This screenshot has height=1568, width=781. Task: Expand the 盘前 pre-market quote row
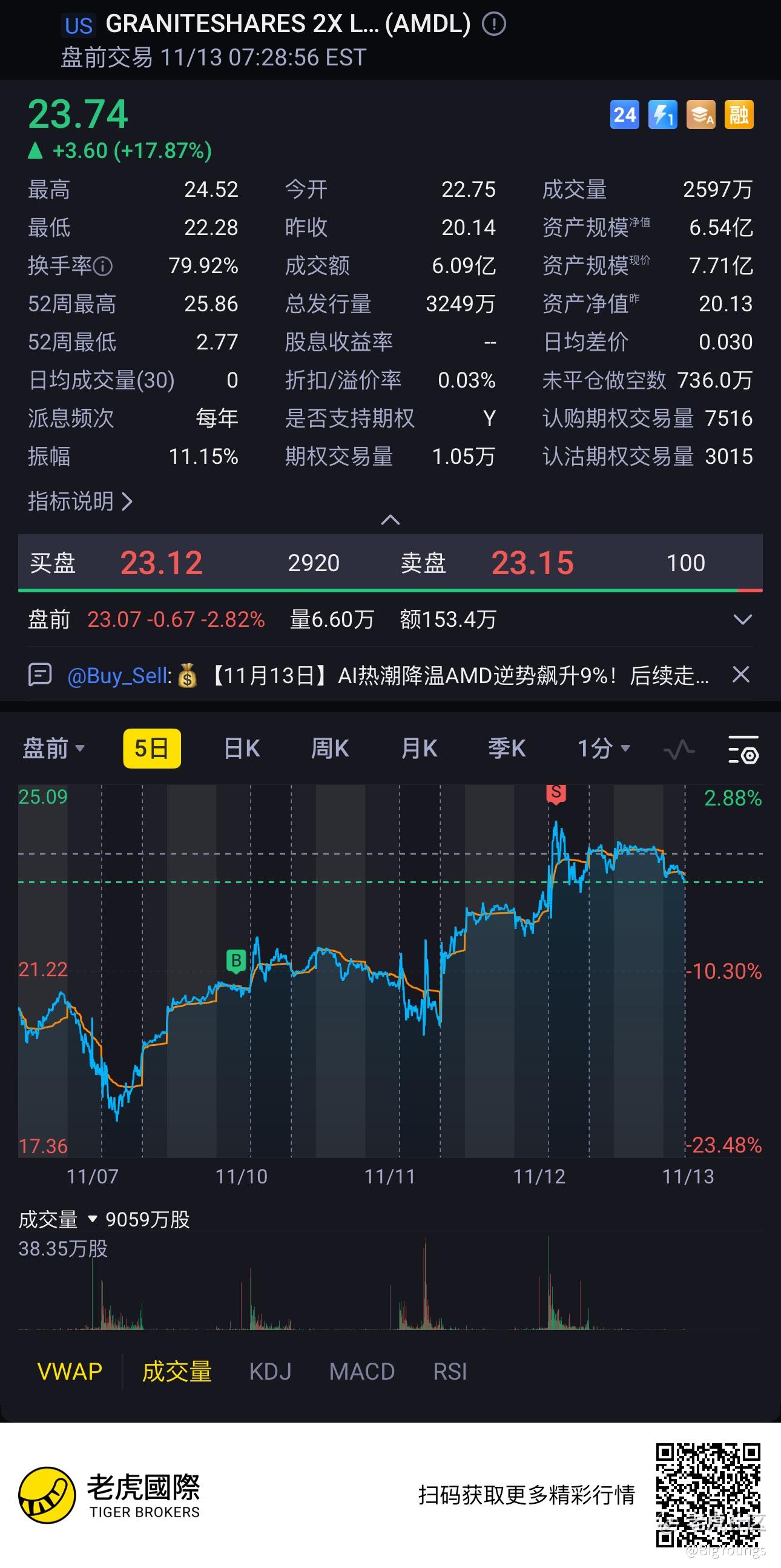click(743, 620)
